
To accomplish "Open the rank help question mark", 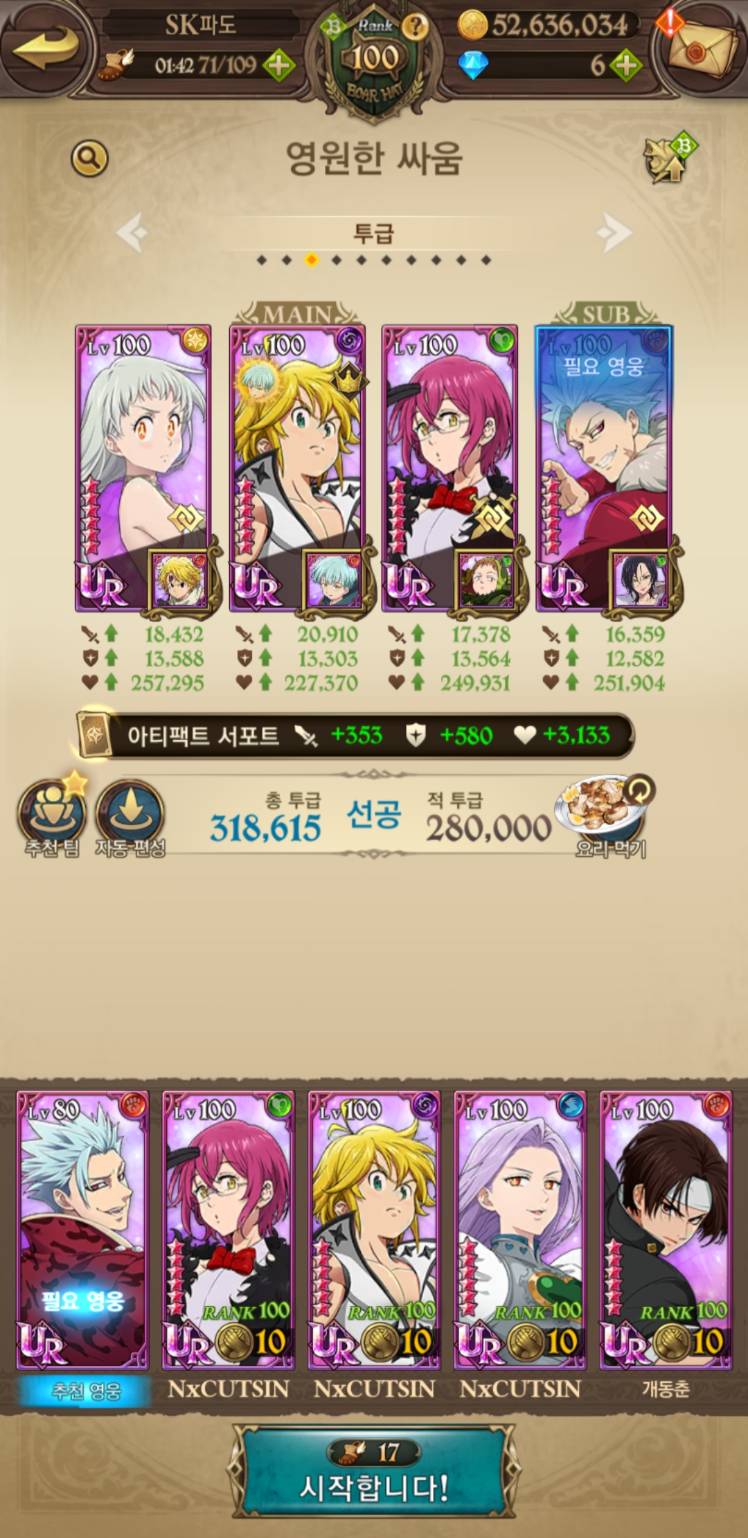I will 415,27.
